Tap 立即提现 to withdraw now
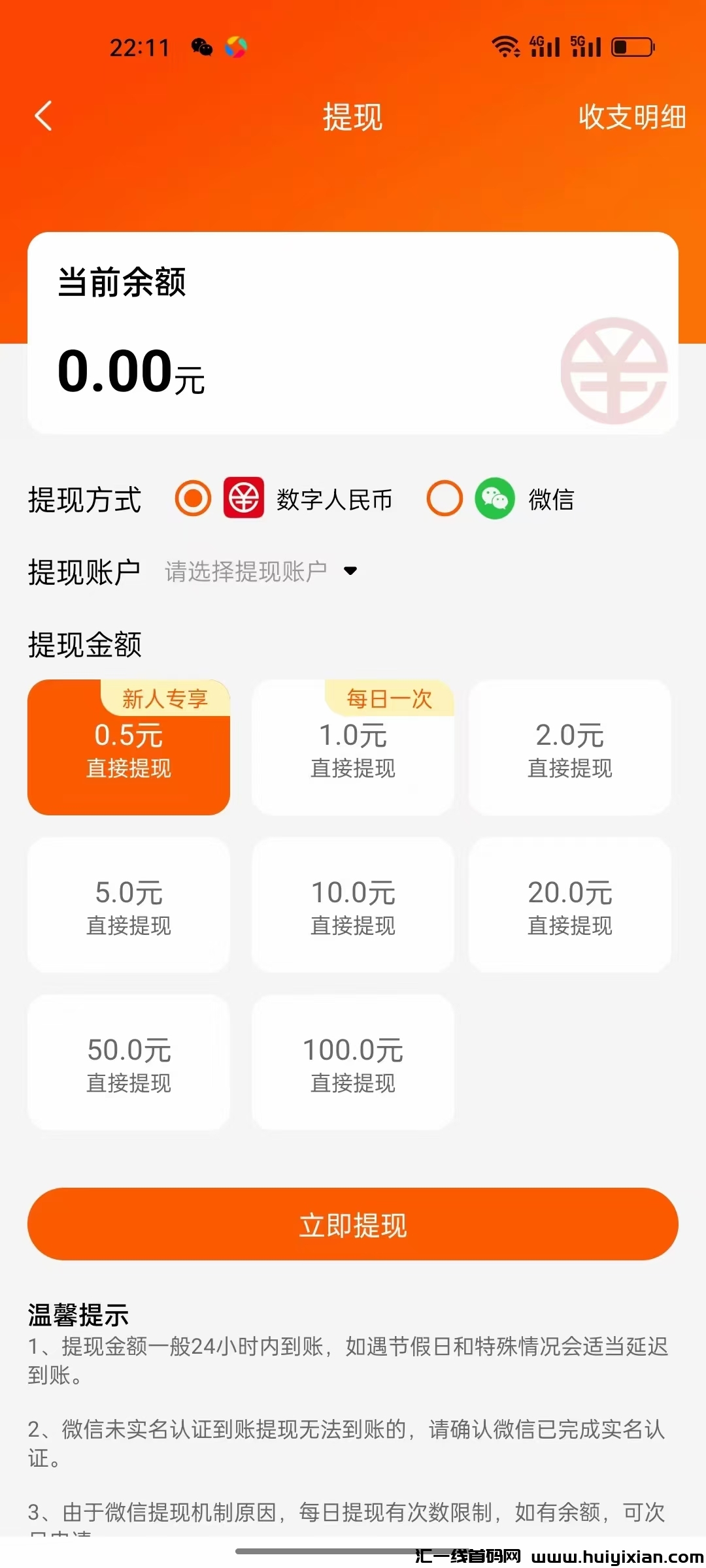The height and width of the screenshot is (1568, 706). pyautogui.click(x=353, y=1224)
